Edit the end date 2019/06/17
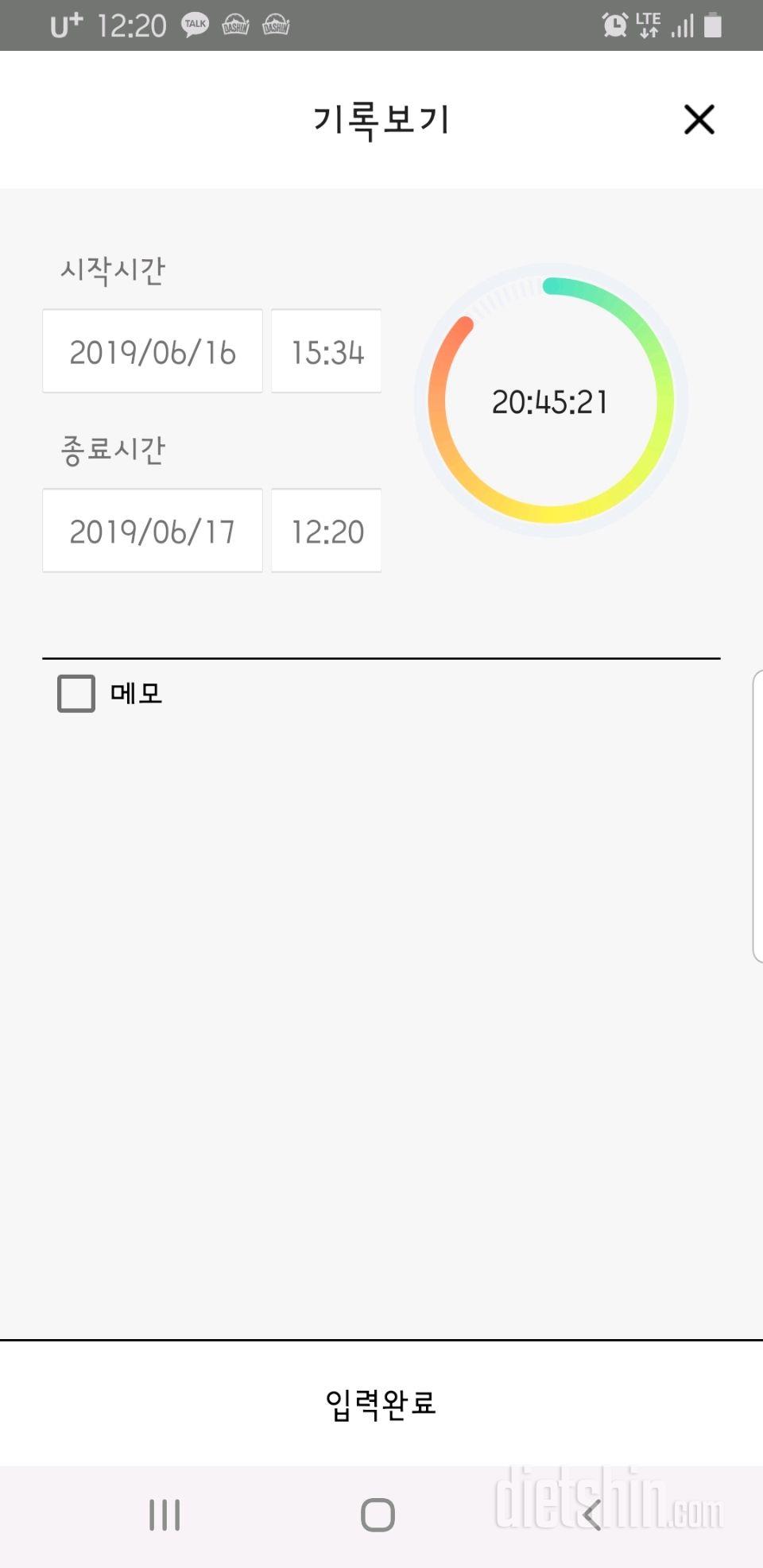Image resolution: width=763 pixels, height=1568 pixels. point(153,530)
